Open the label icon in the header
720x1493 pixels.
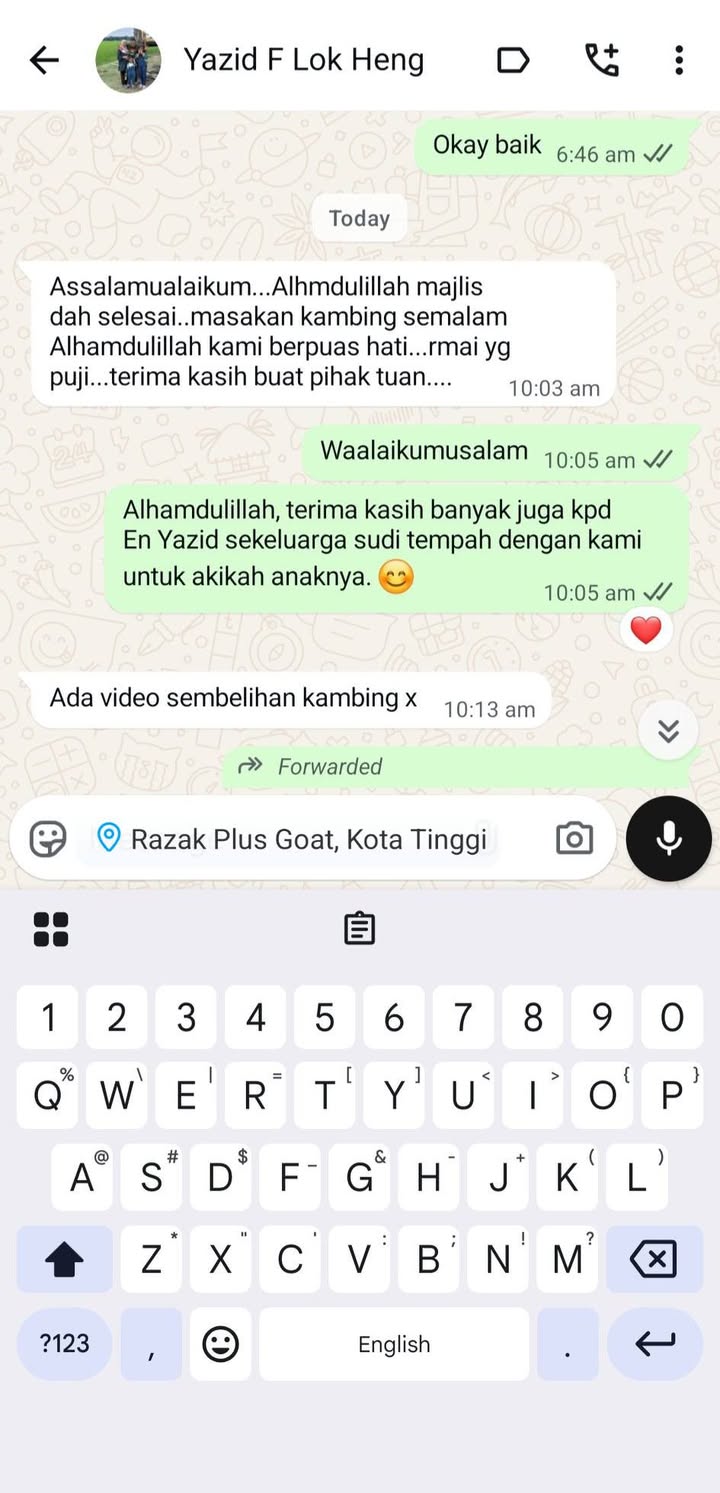click(x=512, y=61)
